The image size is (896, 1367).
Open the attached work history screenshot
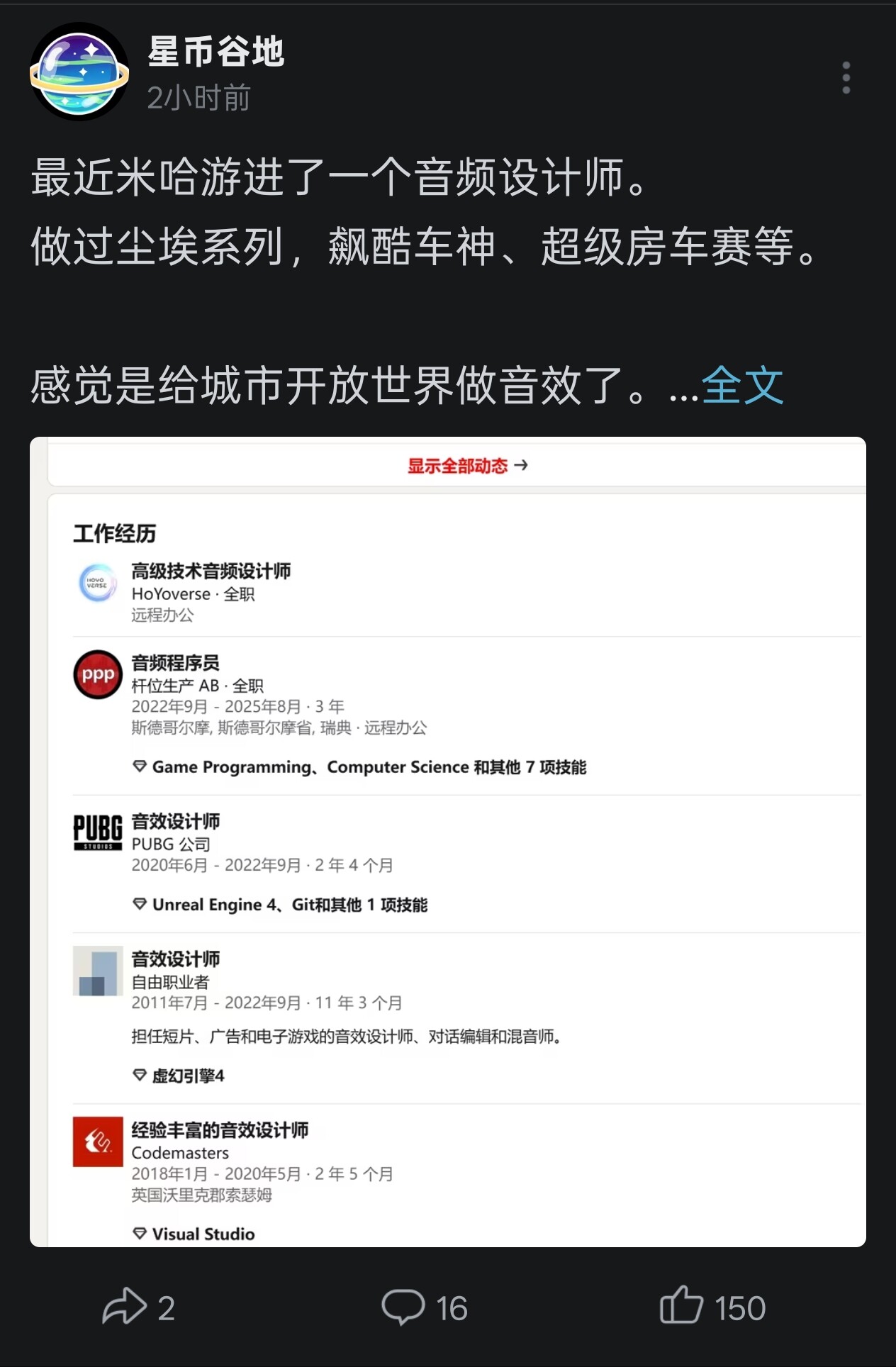click(448, 842)
